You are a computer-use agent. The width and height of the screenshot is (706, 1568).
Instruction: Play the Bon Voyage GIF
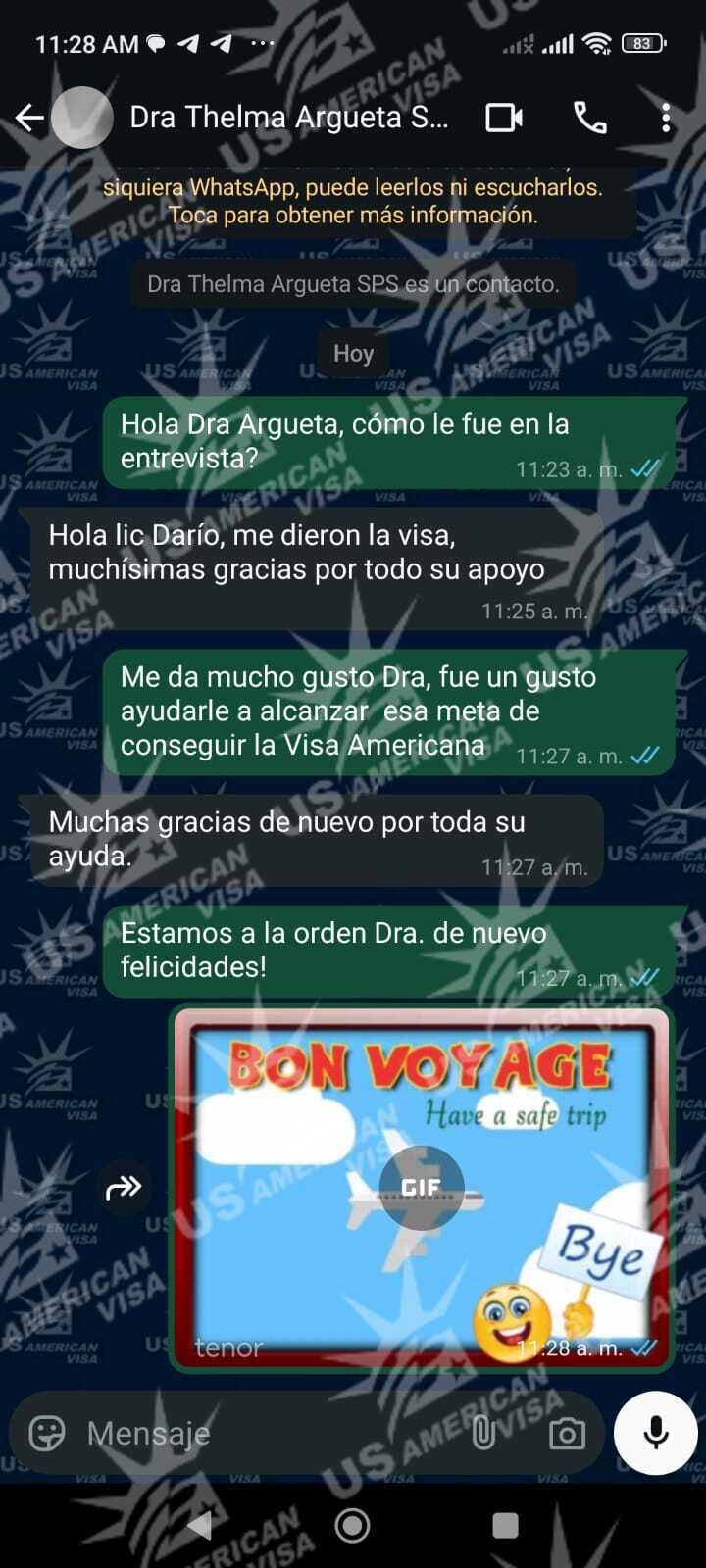[x=422, y=1187]
